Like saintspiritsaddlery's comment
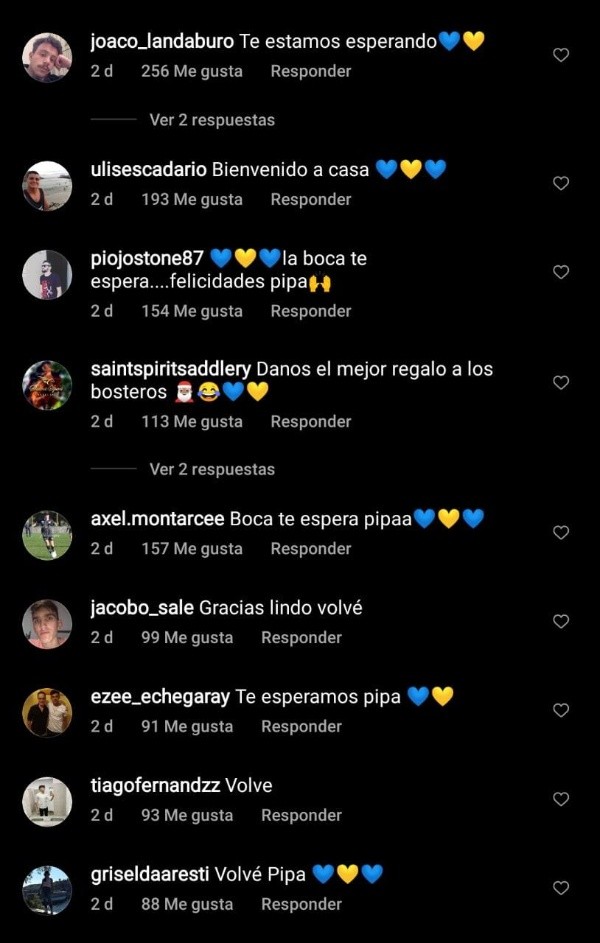This screenshot has width=600, height=943. coord(561,382)
